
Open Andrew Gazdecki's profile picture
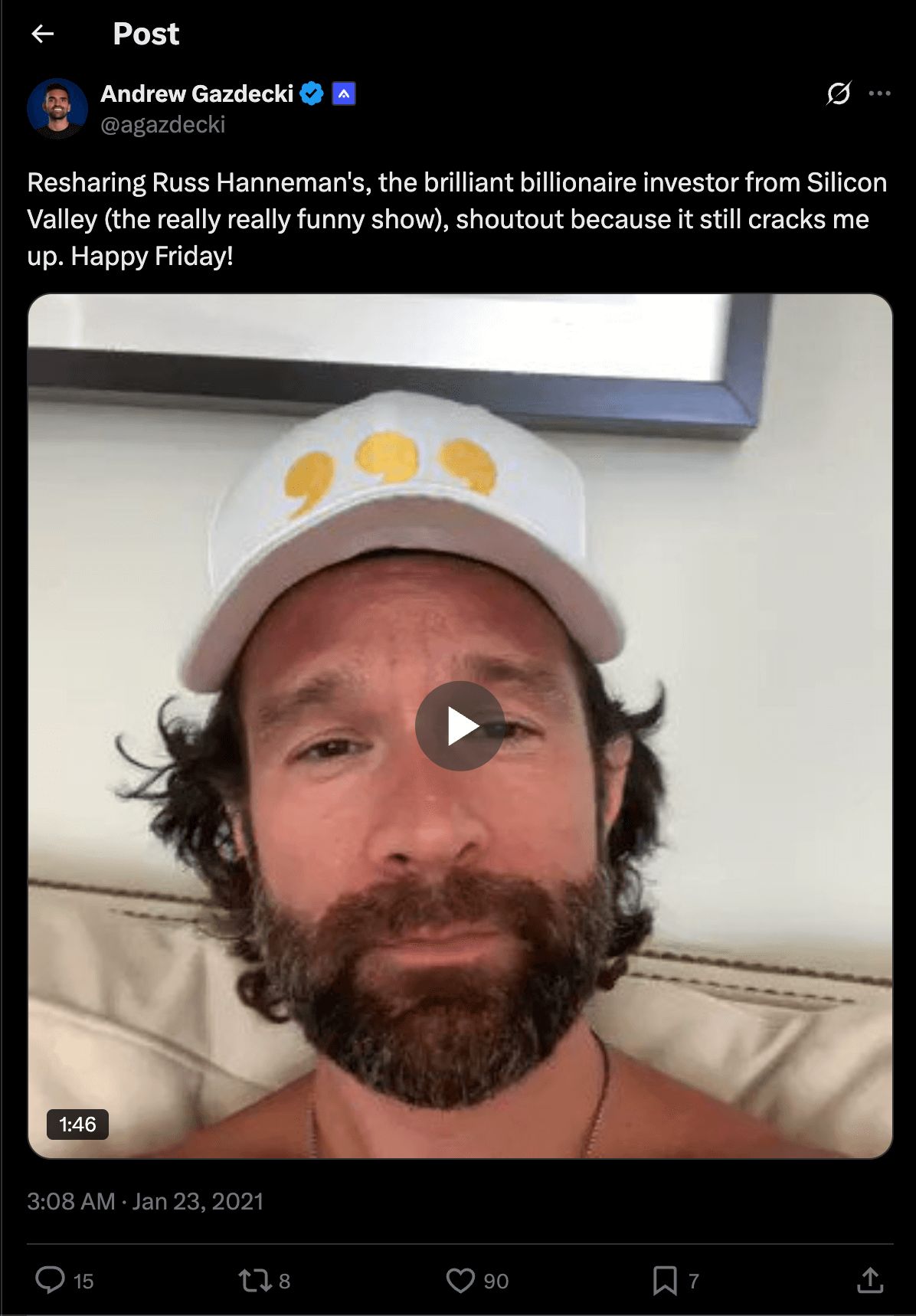pos(57,108)
